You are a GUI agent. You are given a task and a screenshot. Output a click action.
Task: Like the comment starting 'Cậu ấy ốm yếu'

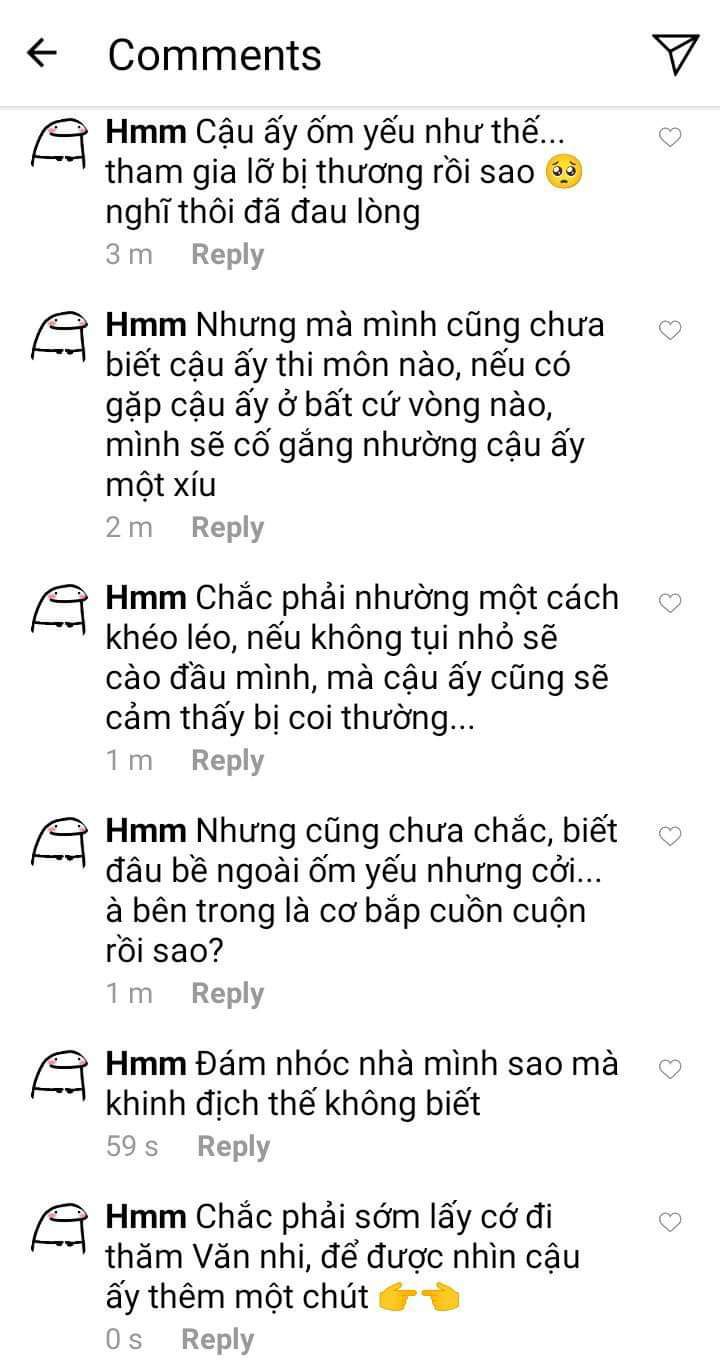coord(671,138)
